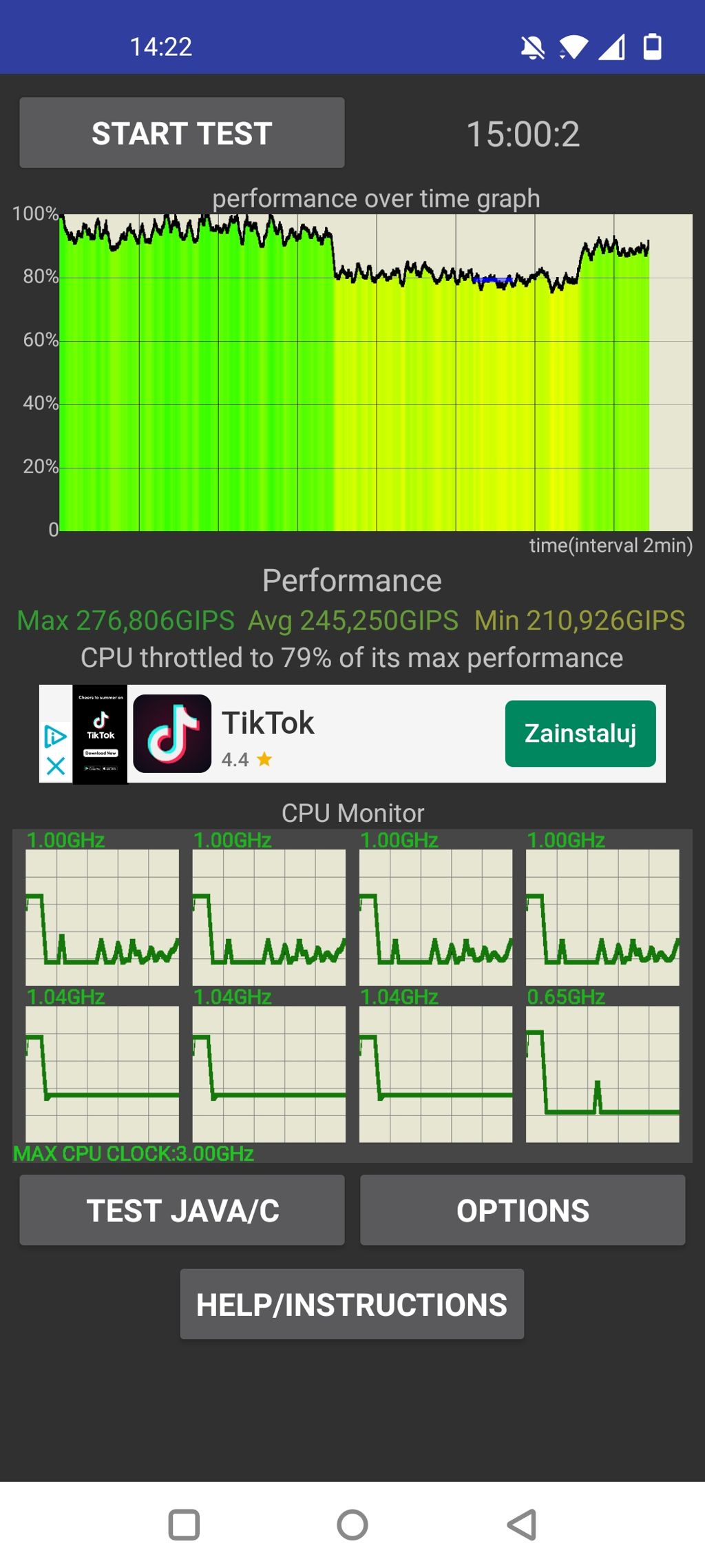705x1568 pixels.
Task: Go back using the system back button
Action: tap(522, 1525)
